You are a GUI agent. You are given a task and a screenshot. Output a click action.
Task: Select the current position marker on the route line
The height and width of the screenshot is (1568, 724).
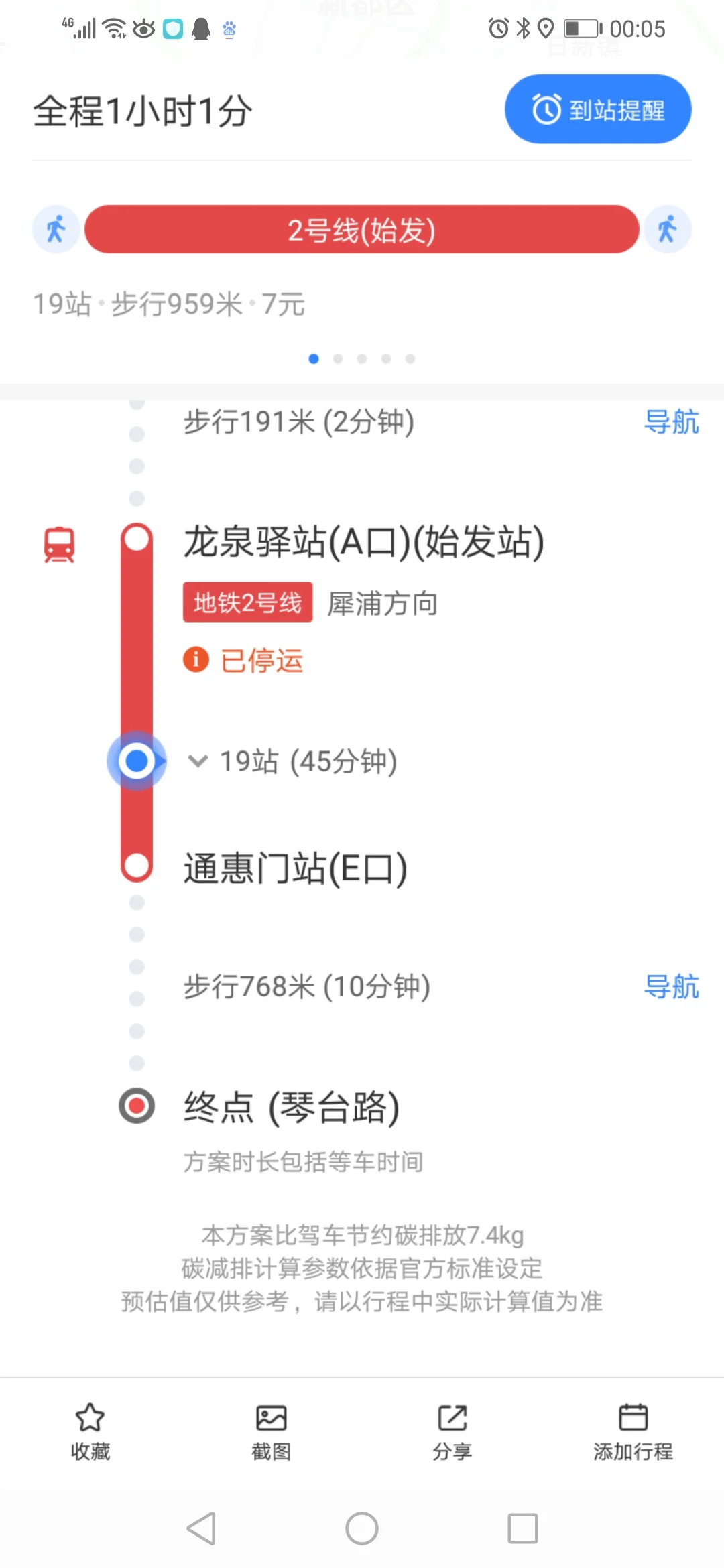(x=136, y=761)
